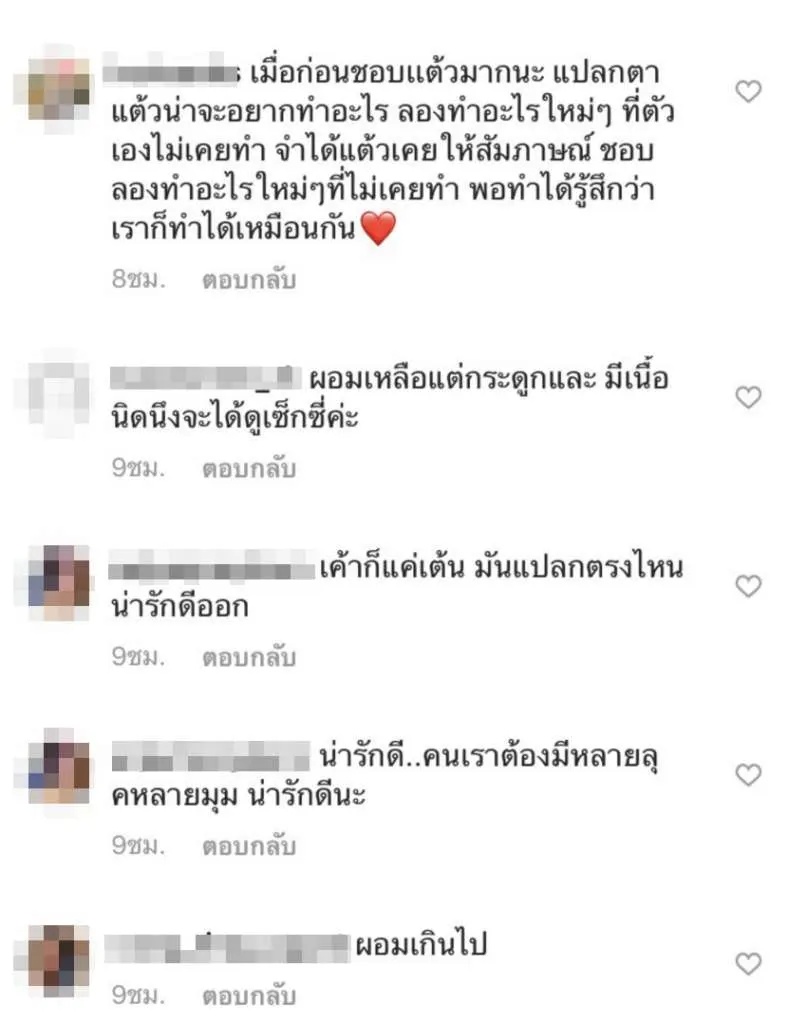Reply to the comment เค้าก็แค่เต้น
The width and height of the screenshot is (788, 1024).
[249, 658]
